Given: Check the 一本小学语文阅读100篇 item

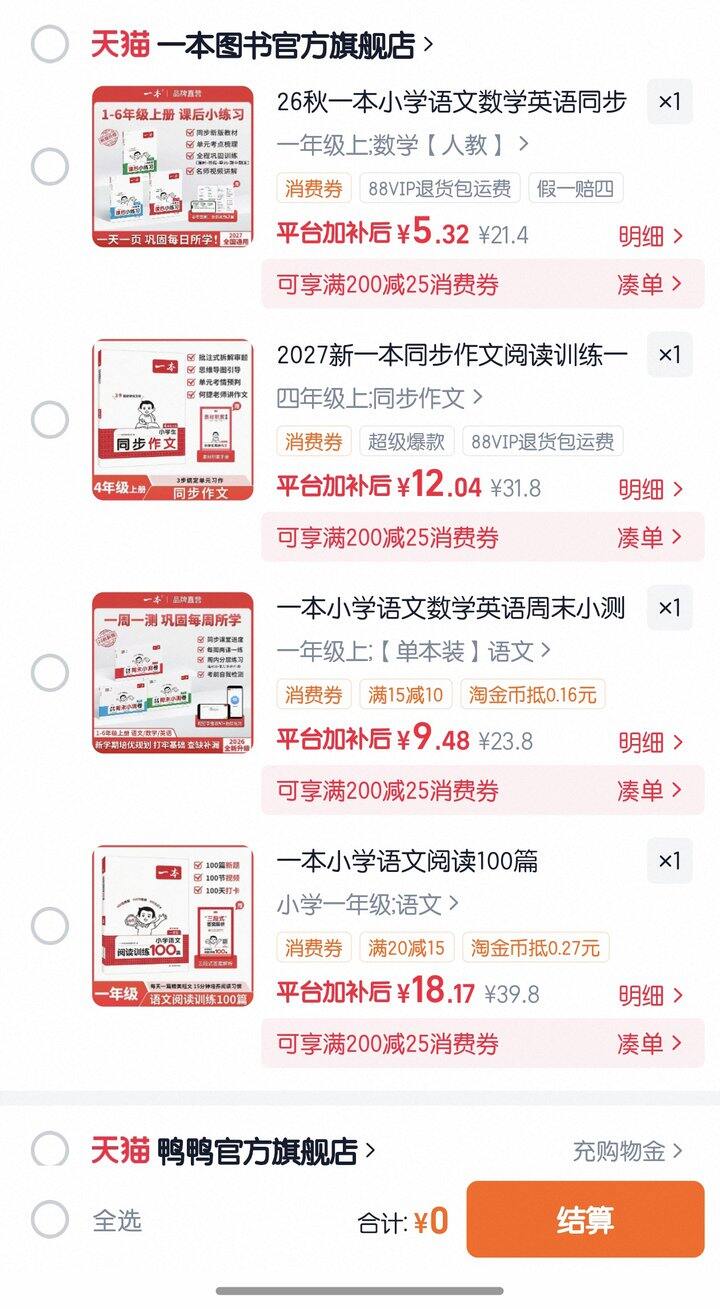Looking at the screenshot, I should coord(50,927).
